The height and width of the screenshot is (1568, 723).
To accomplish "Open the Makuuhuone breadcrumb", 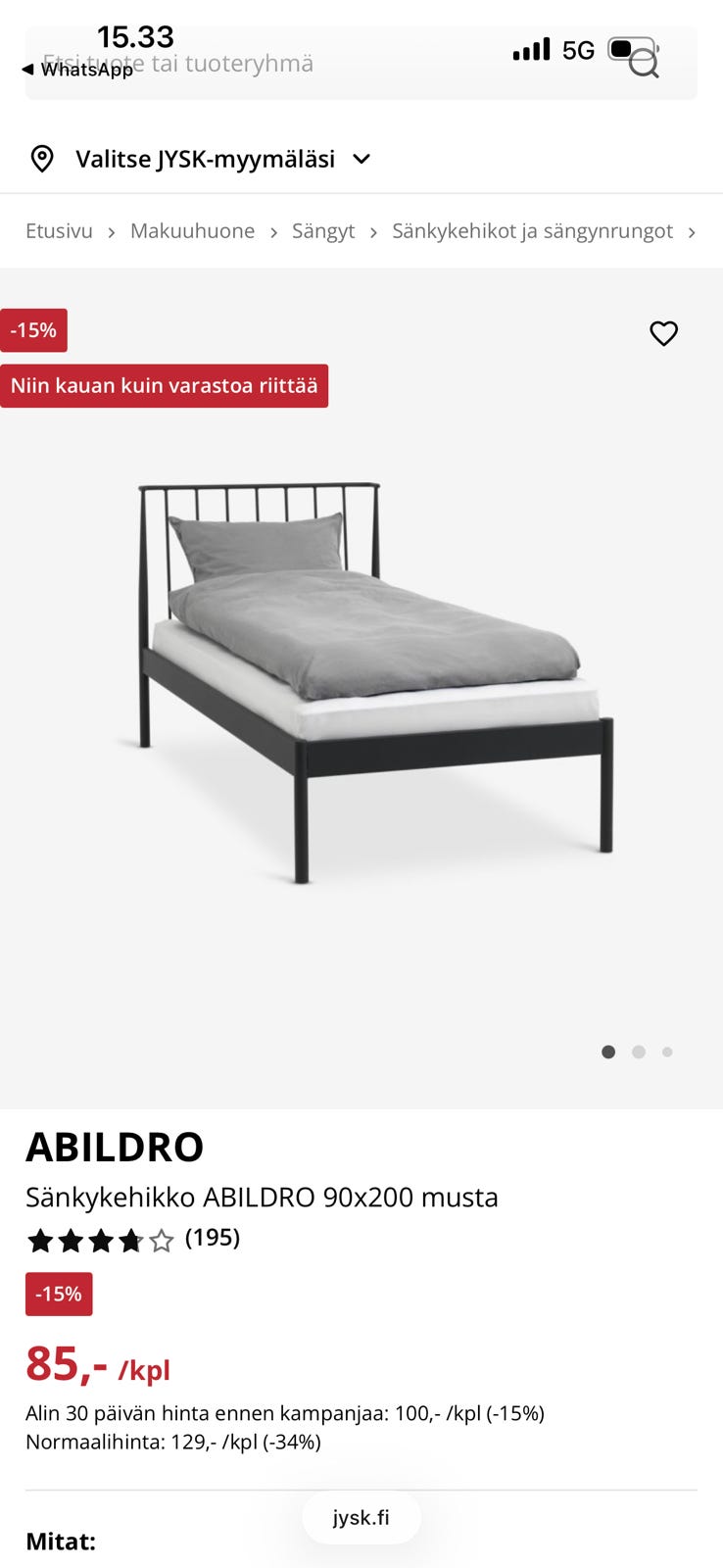I will [x=192, y=231].
